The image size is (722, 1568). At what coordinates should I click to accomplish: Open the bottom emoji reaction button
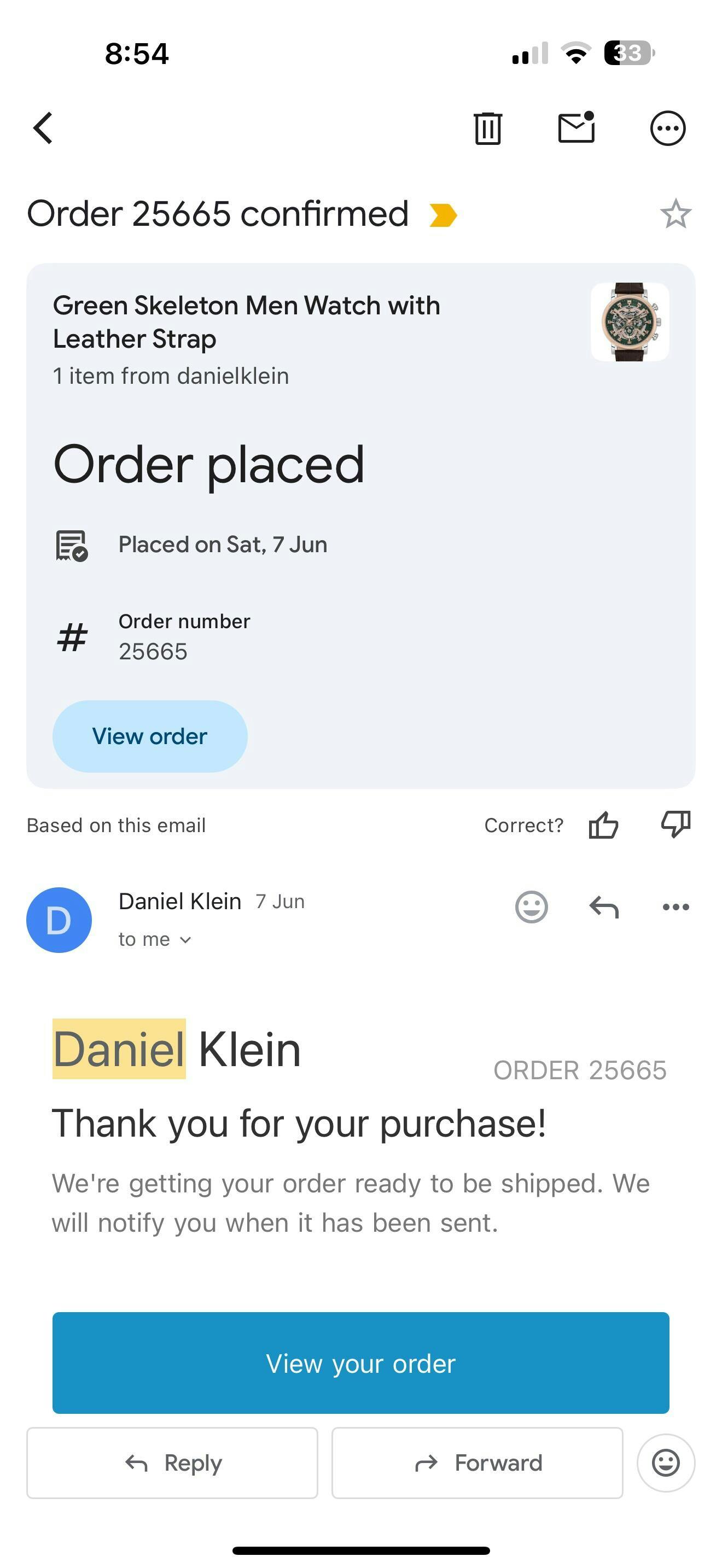[x=666, y=1462]
